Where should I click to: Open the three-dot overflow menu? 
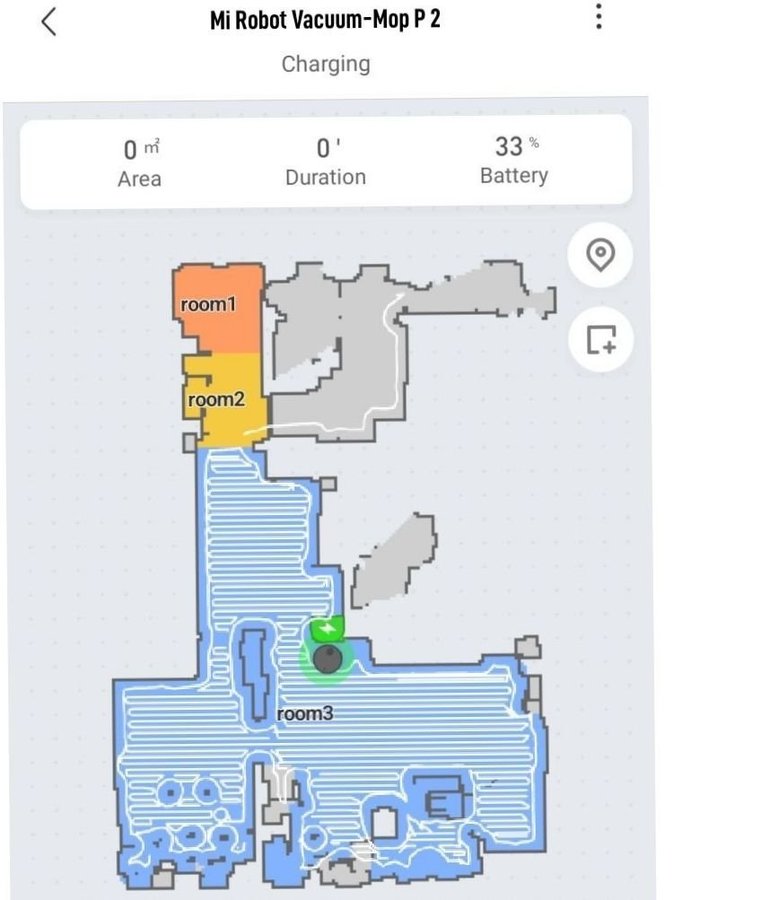point(598,17)
